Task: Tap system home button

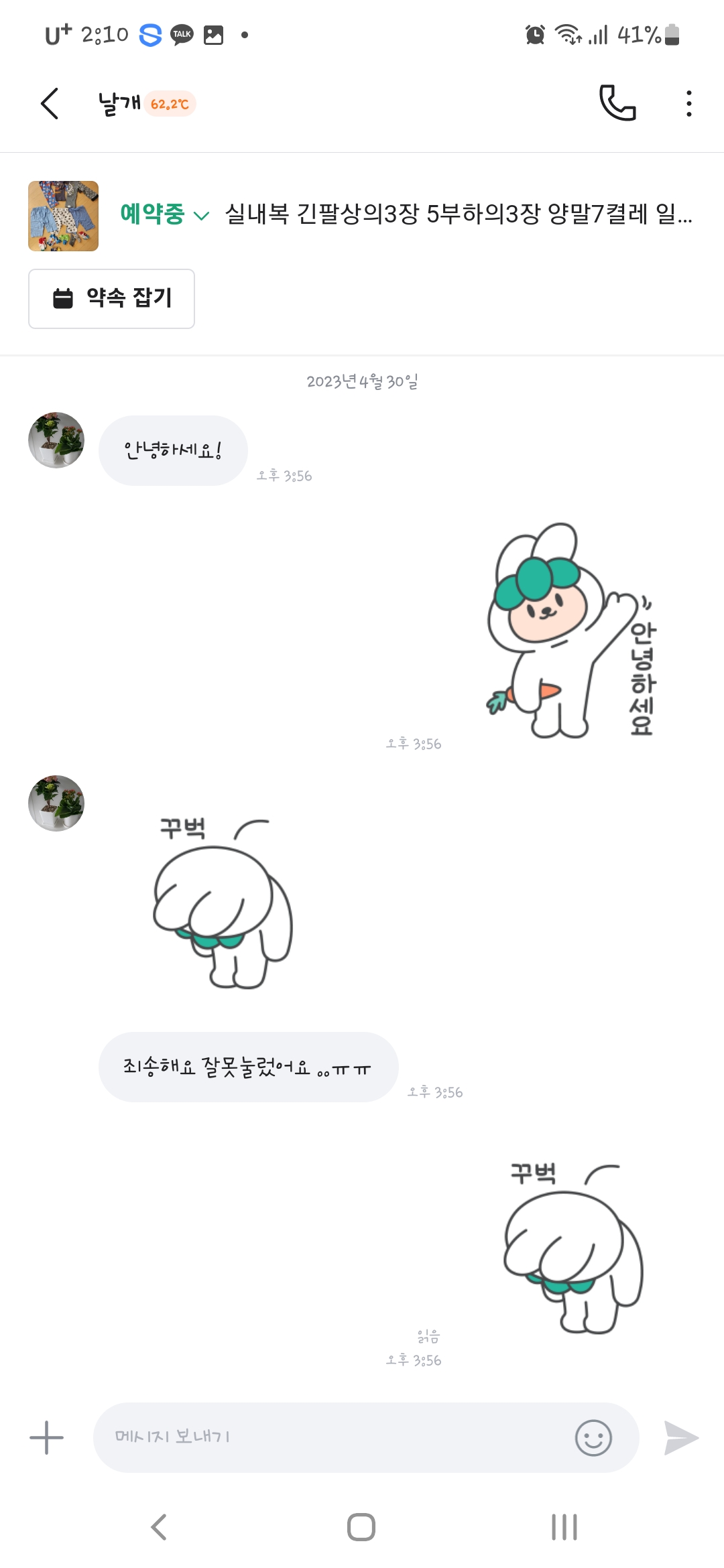Action: 361,1527
